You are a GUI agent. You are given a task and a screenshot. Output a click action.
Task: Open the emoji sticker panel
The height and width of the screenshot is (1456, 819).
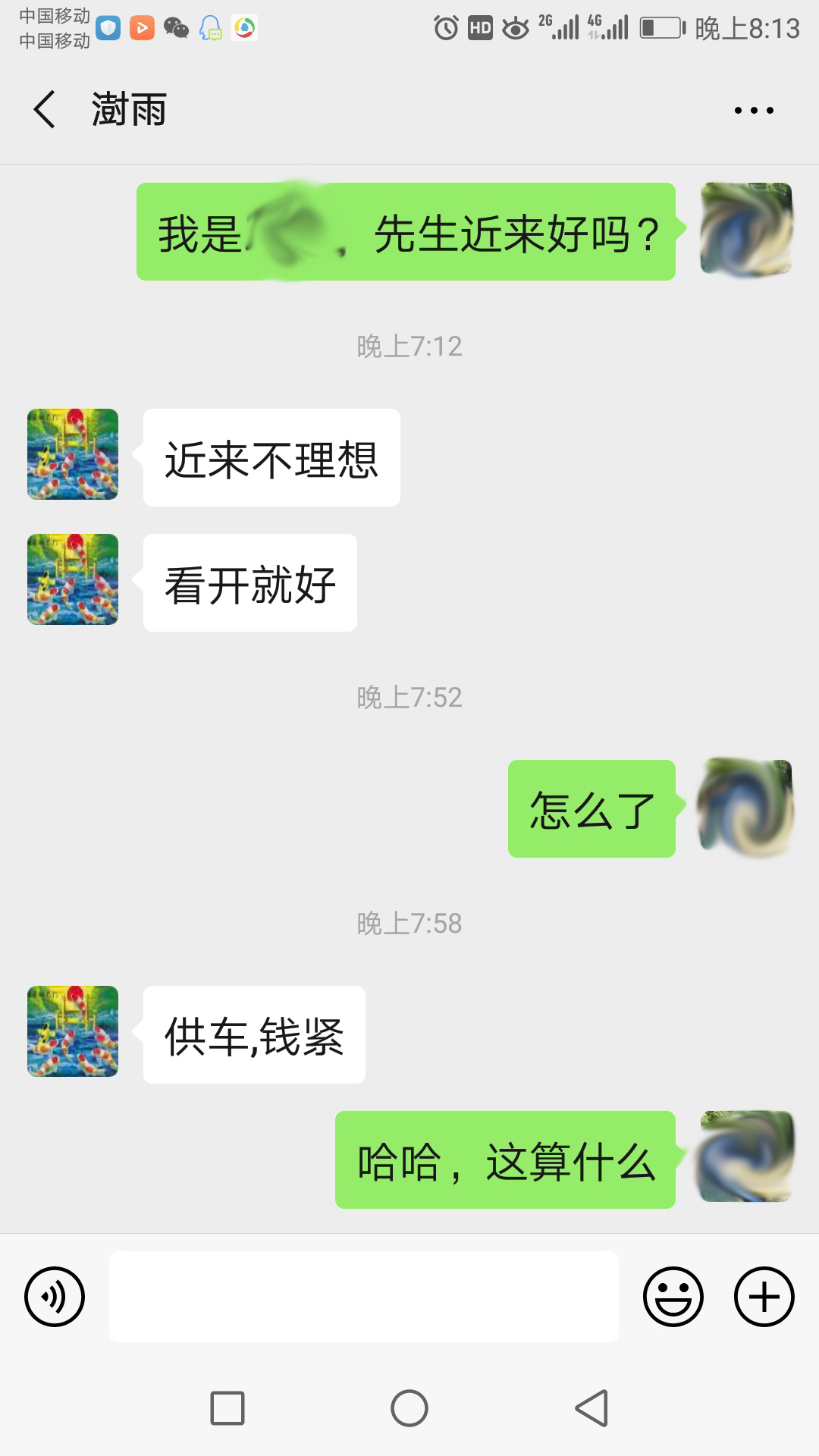673,1296
